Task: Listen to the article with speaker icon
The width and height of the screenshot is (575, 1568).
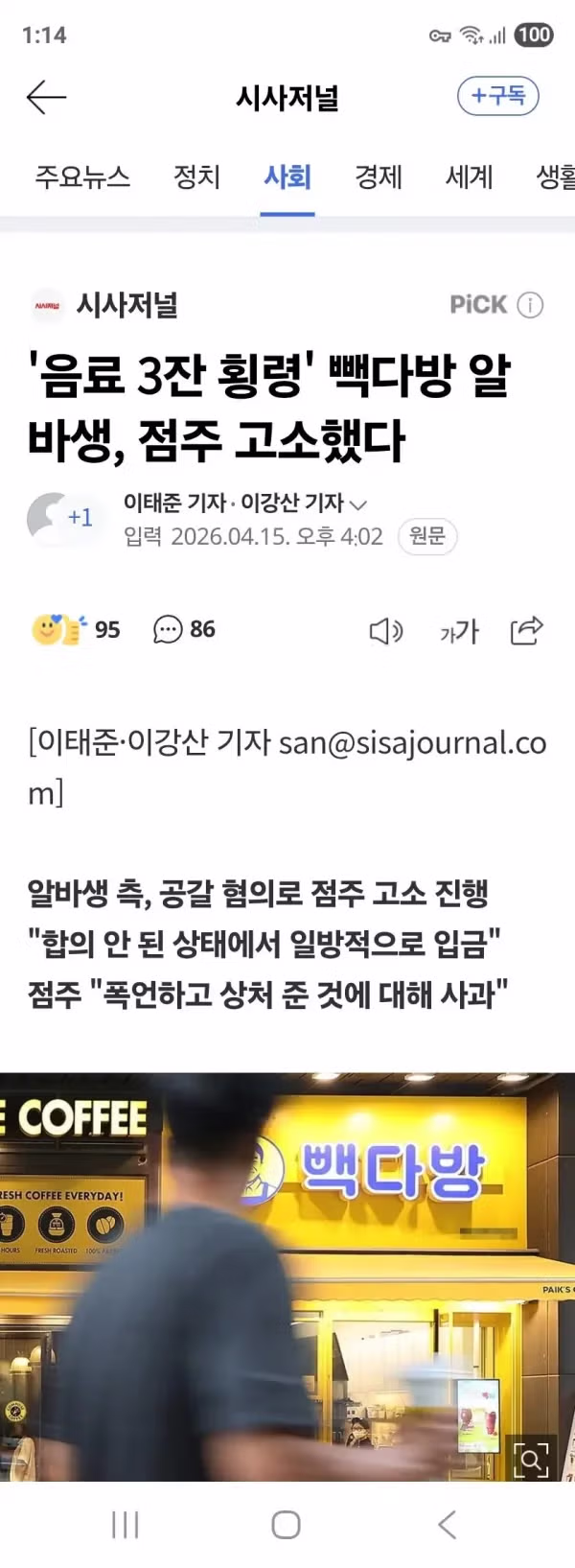Action: coord(385,630)
